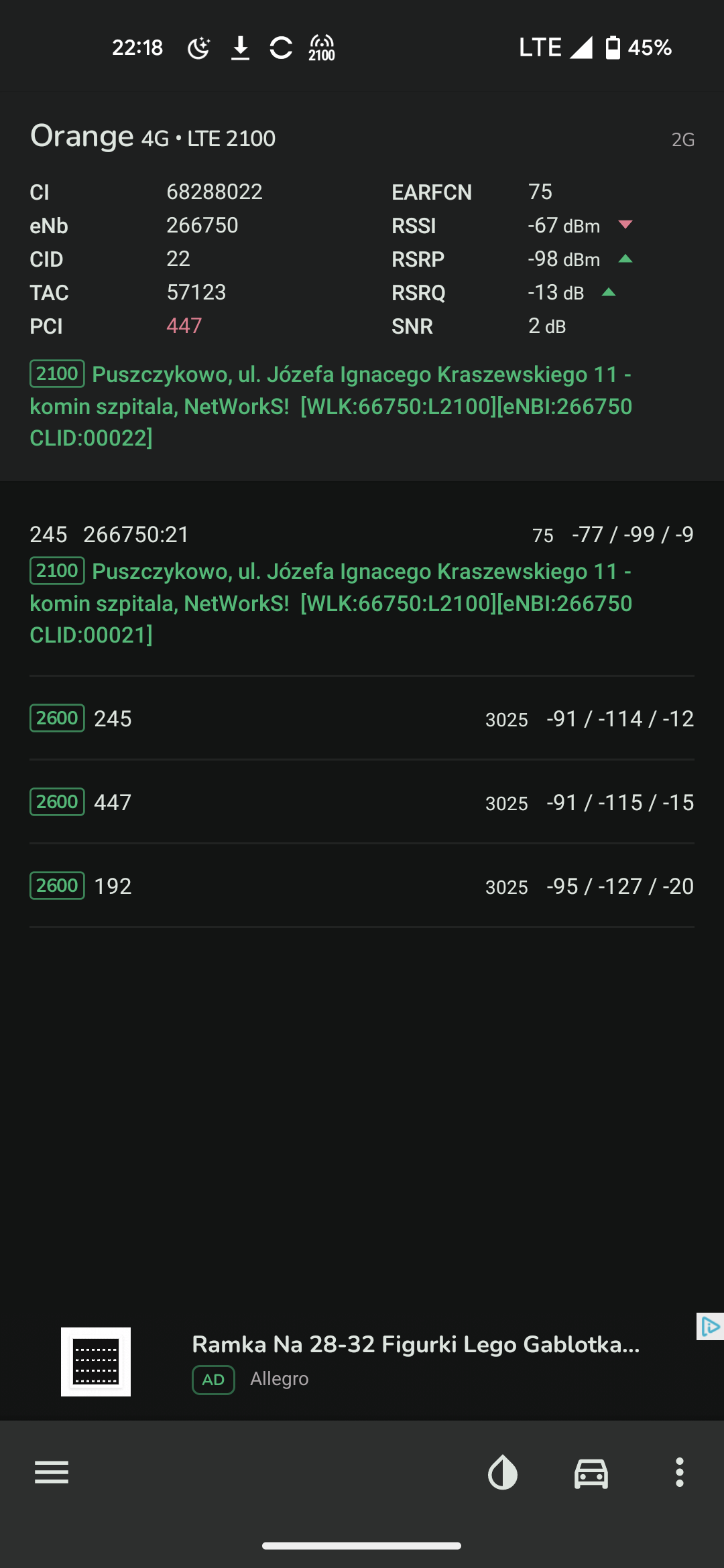The image size is (724, 1568).
Task: Tap the pink PCI value 447
Action: 184,326
